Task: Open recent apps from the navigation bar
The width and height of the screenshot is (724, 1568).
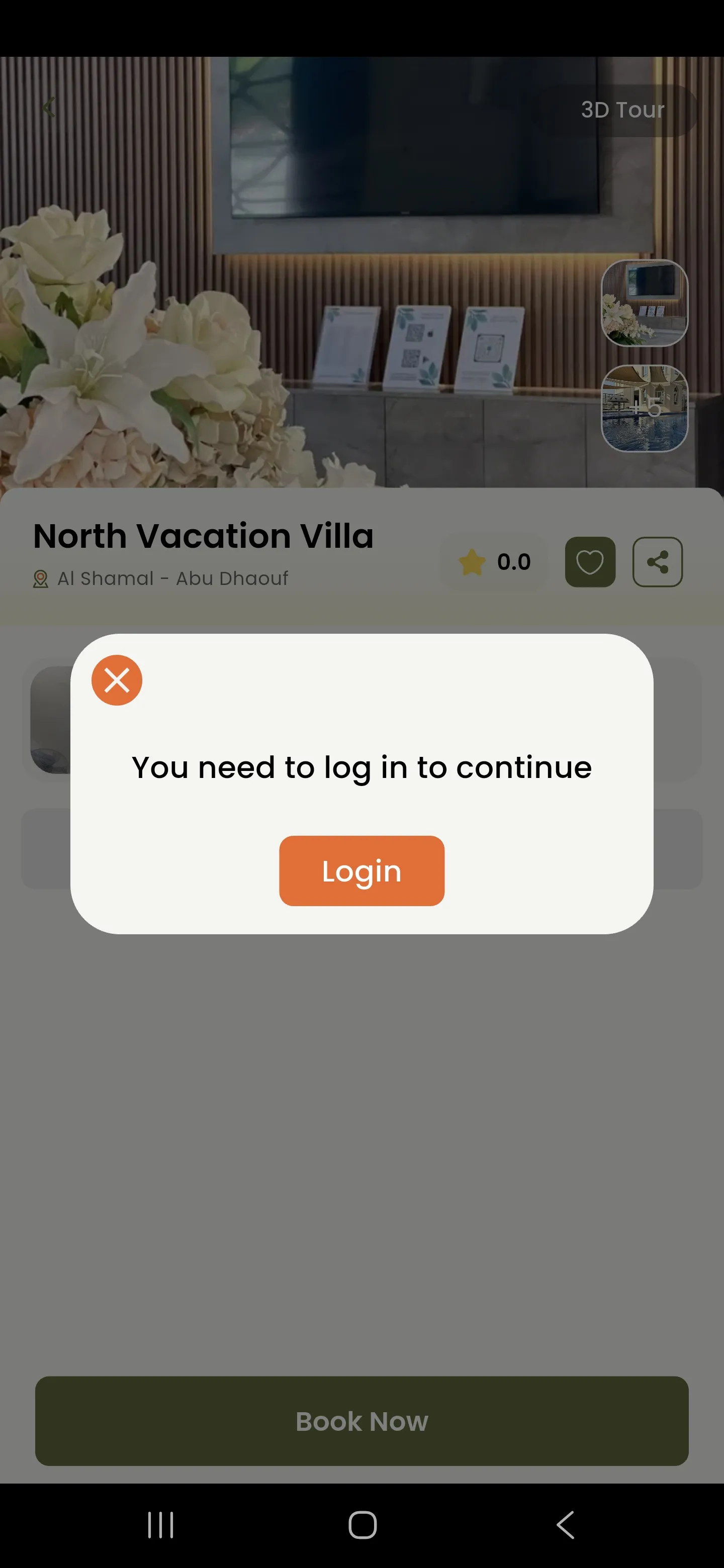Action: (161, 1525)
